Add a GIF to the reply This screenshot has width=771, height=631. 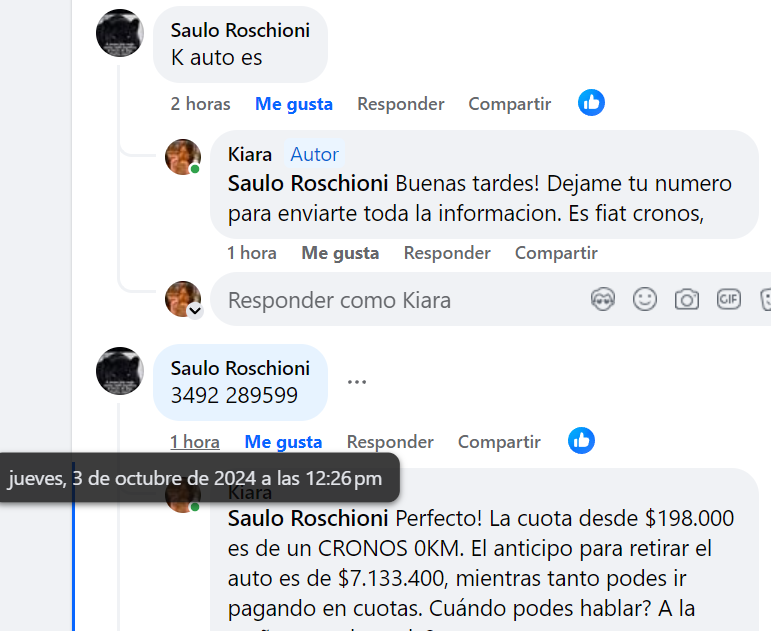tap(729, 299)
